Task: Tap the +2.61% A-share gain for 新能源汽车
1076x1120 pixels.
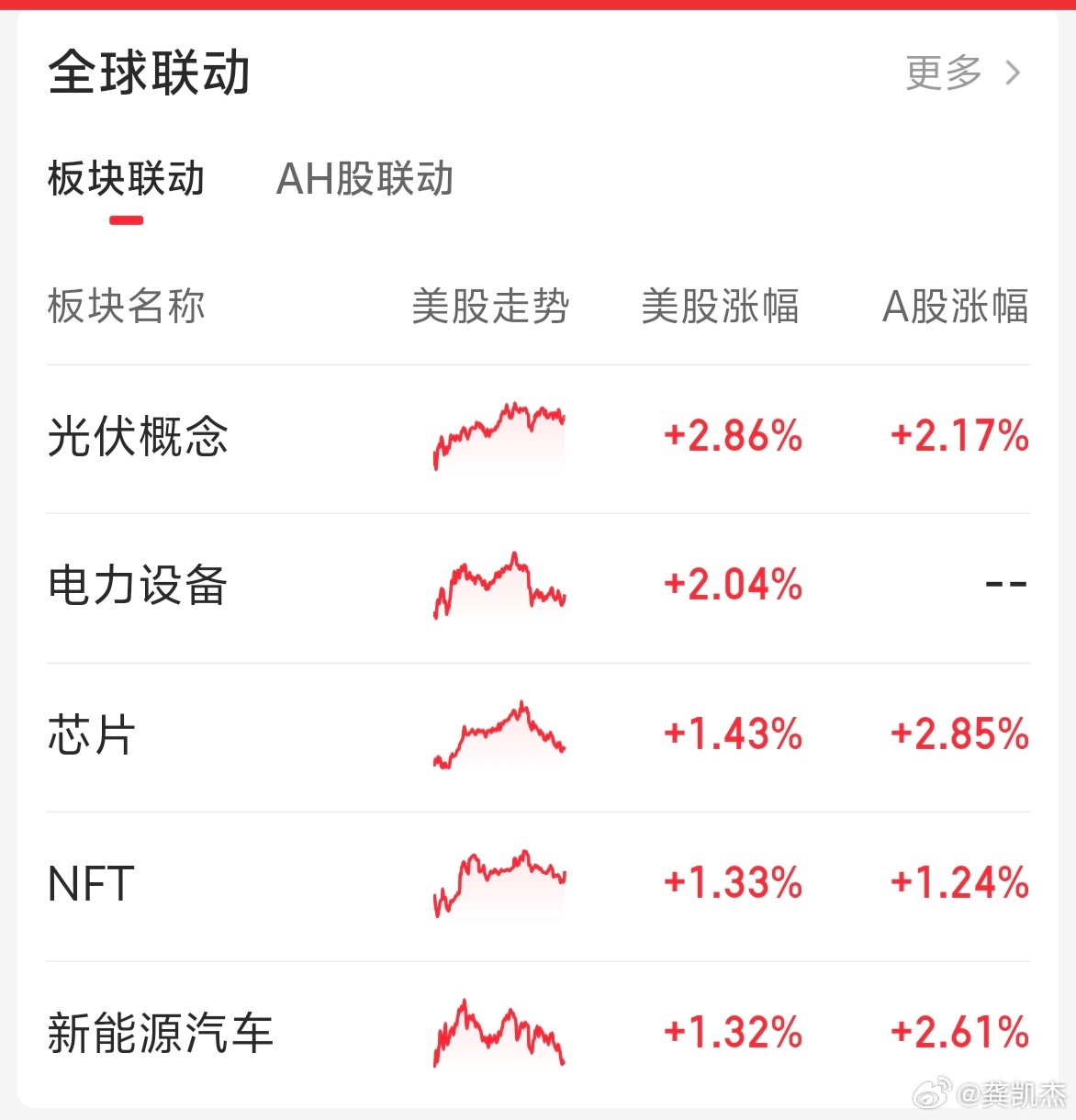Action: click(958, 1033)
